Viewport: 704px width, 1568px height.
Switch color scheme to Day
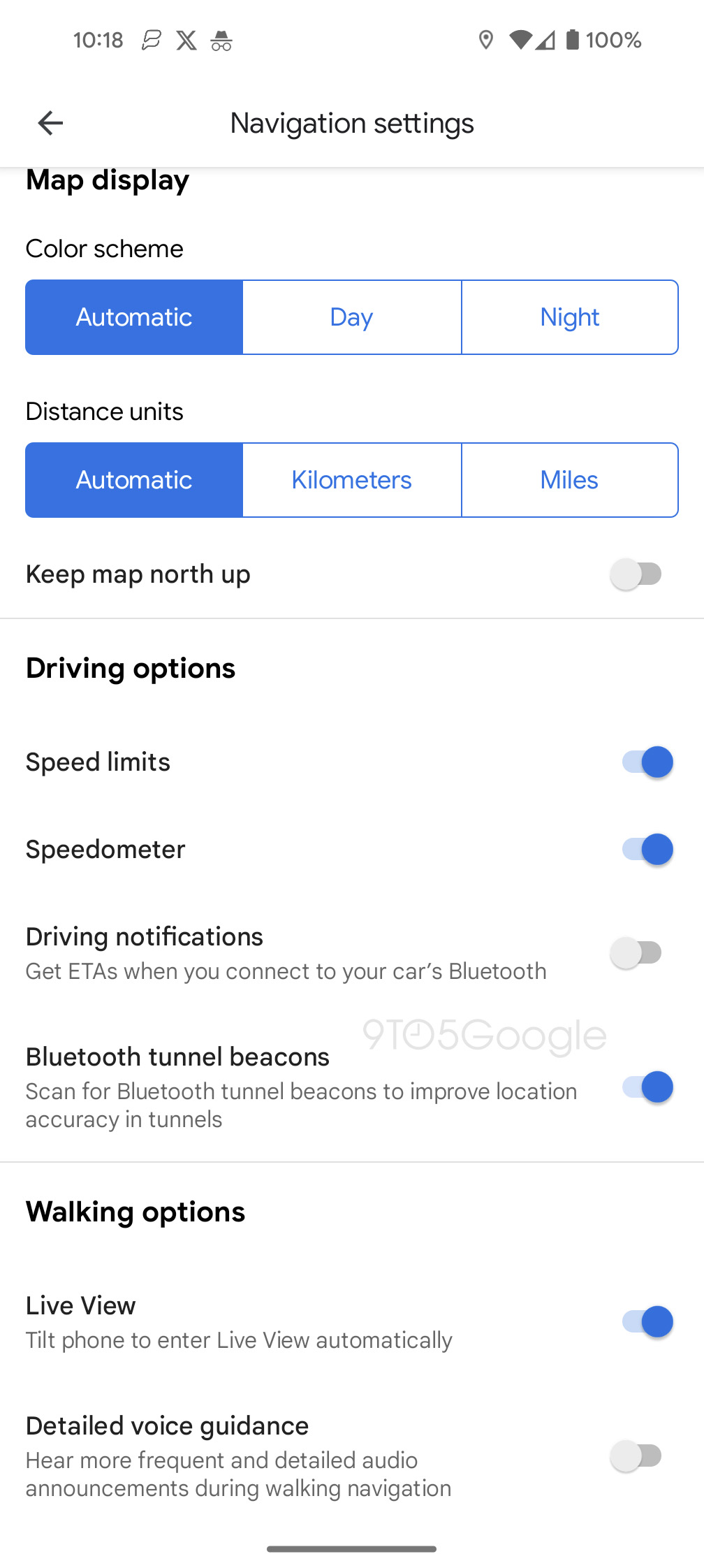352,317
